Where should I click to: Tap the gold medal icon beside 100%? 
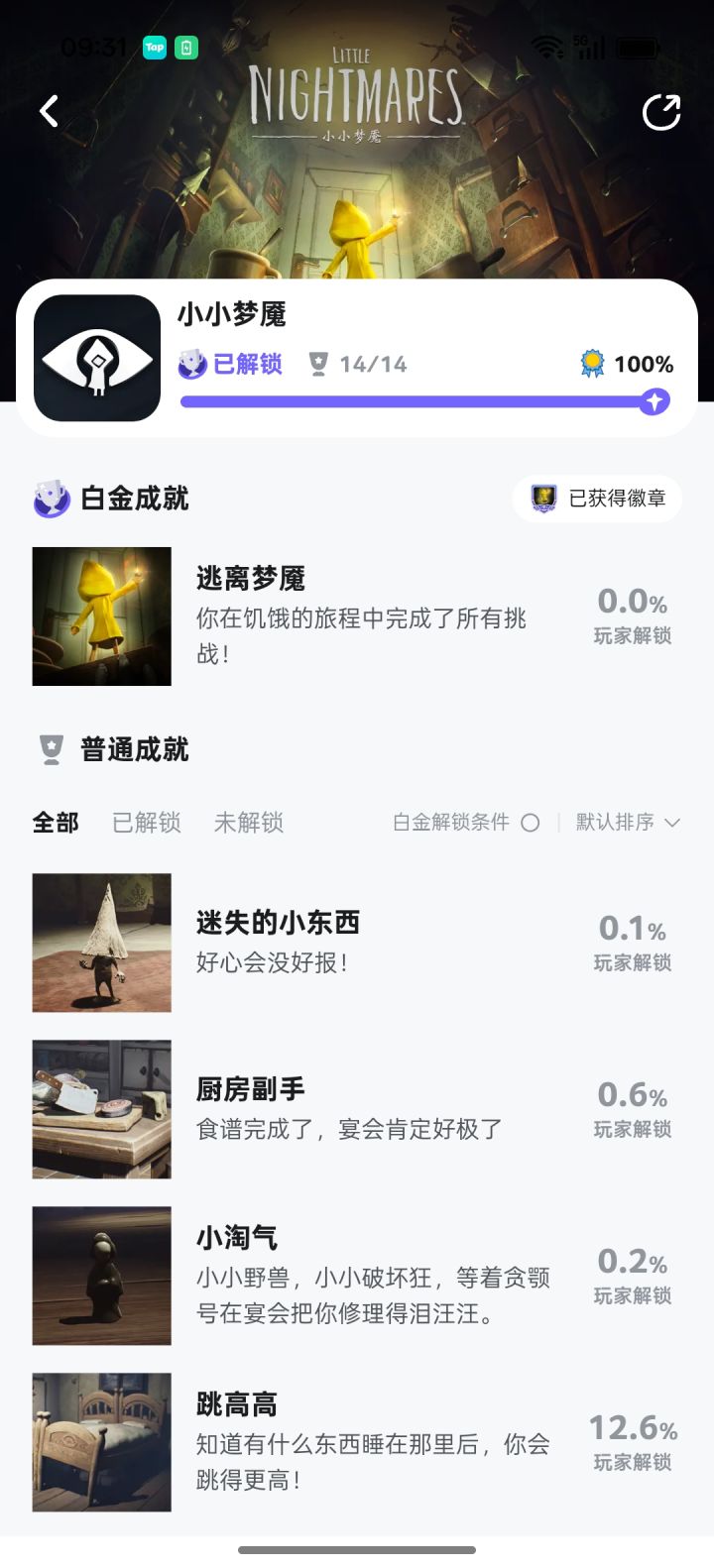592,364
